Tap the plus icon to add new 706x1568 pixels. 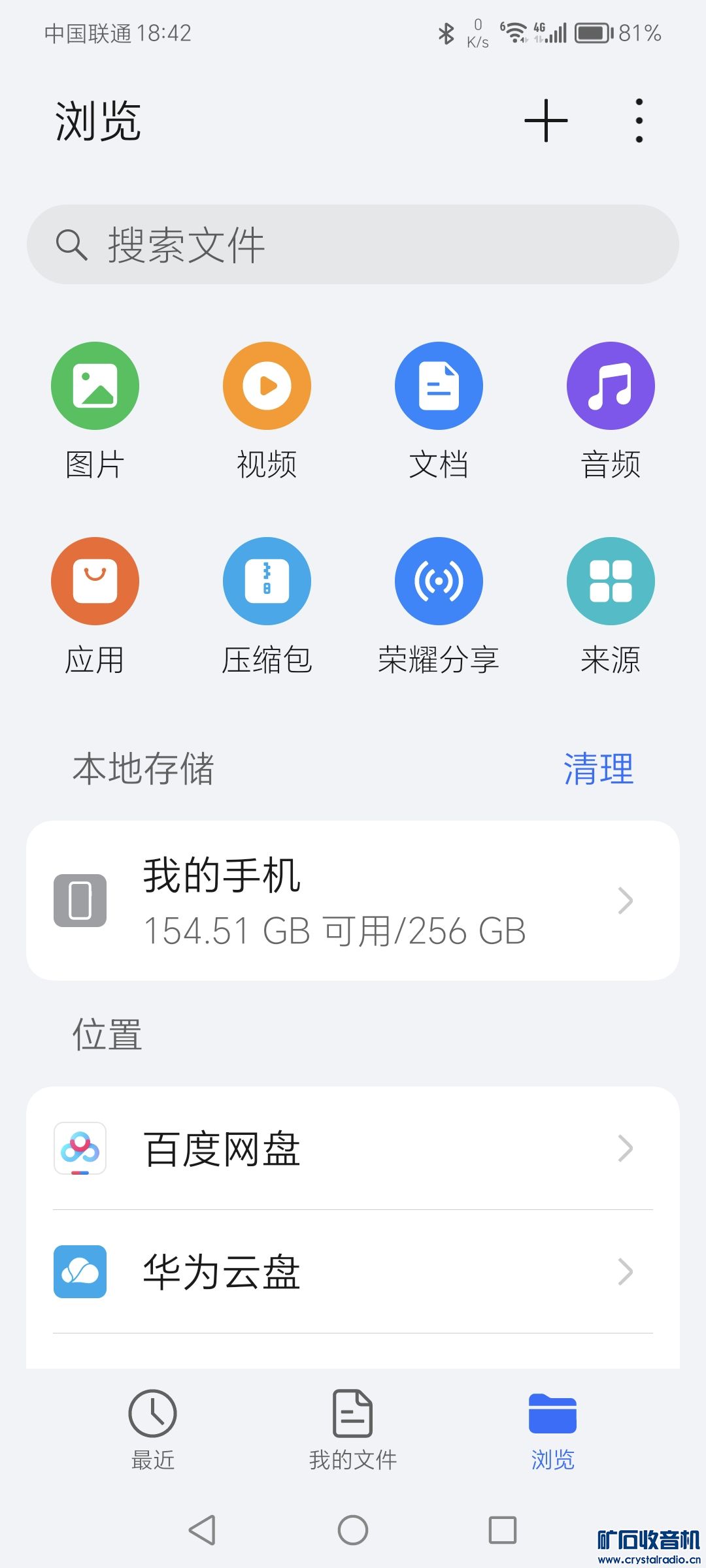(x=546, y=121)
